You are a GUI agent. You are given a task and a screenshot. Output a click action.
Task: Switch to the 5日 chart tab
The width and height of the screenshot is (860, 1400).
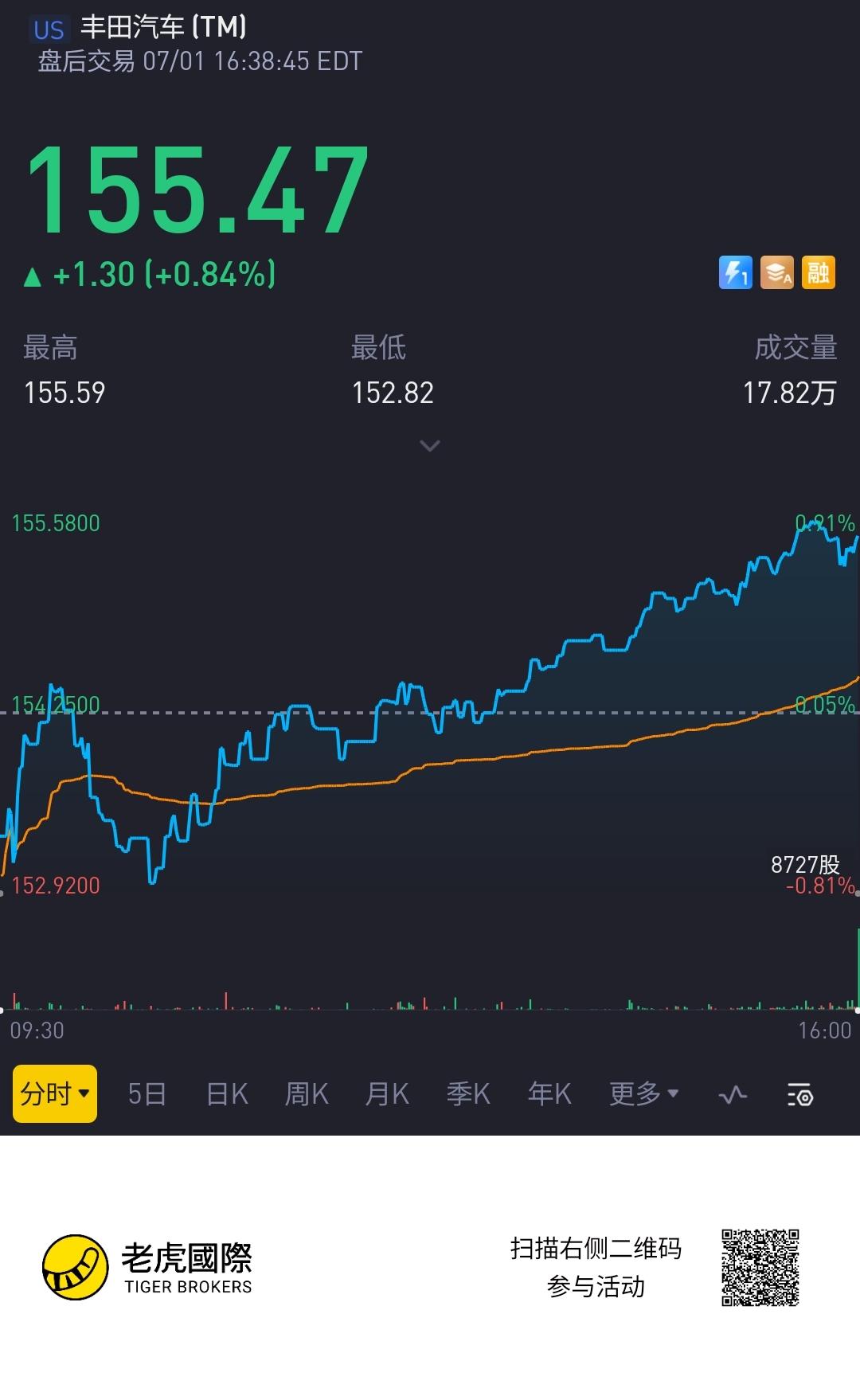tap(147, 1094)
